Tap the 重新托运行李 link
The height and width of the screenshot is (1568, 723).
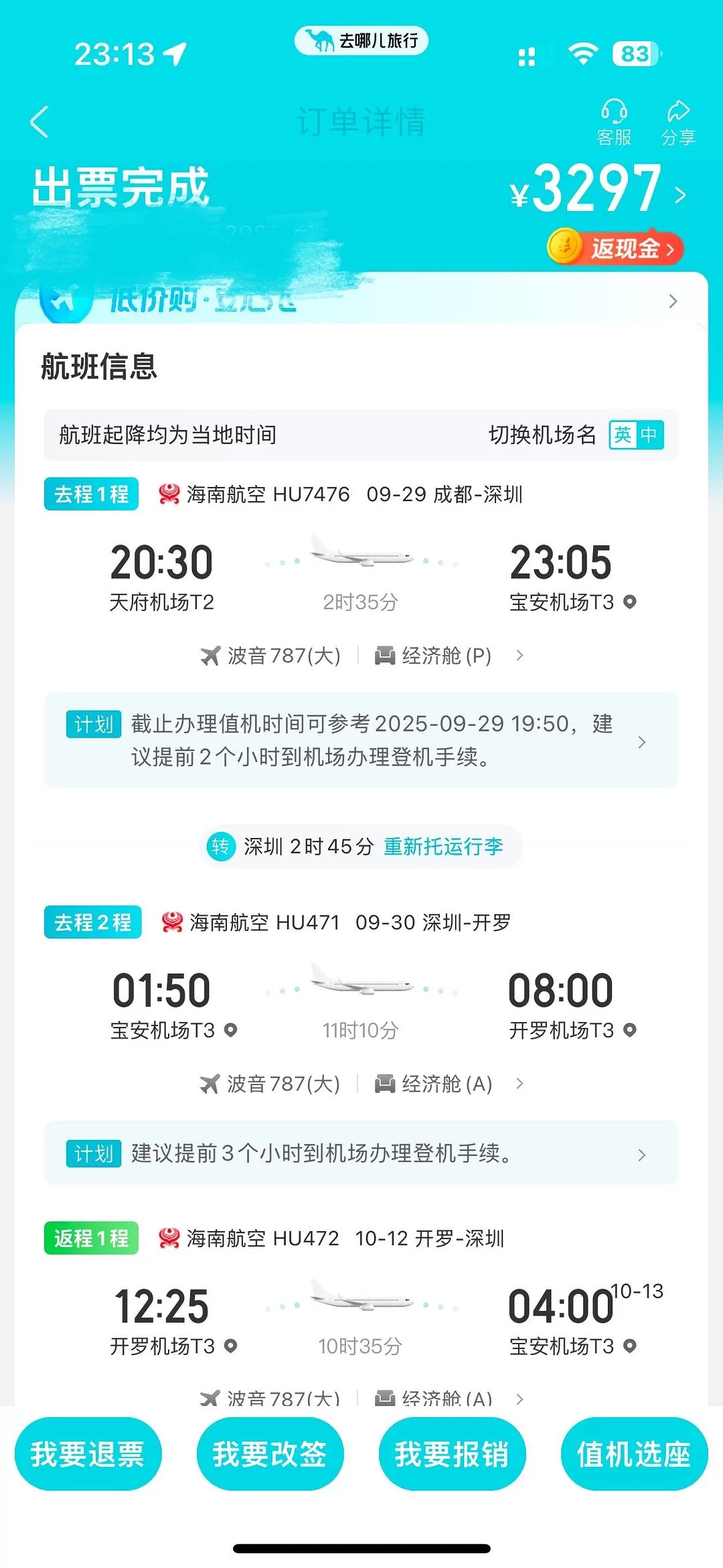click(x=443, y=847)
